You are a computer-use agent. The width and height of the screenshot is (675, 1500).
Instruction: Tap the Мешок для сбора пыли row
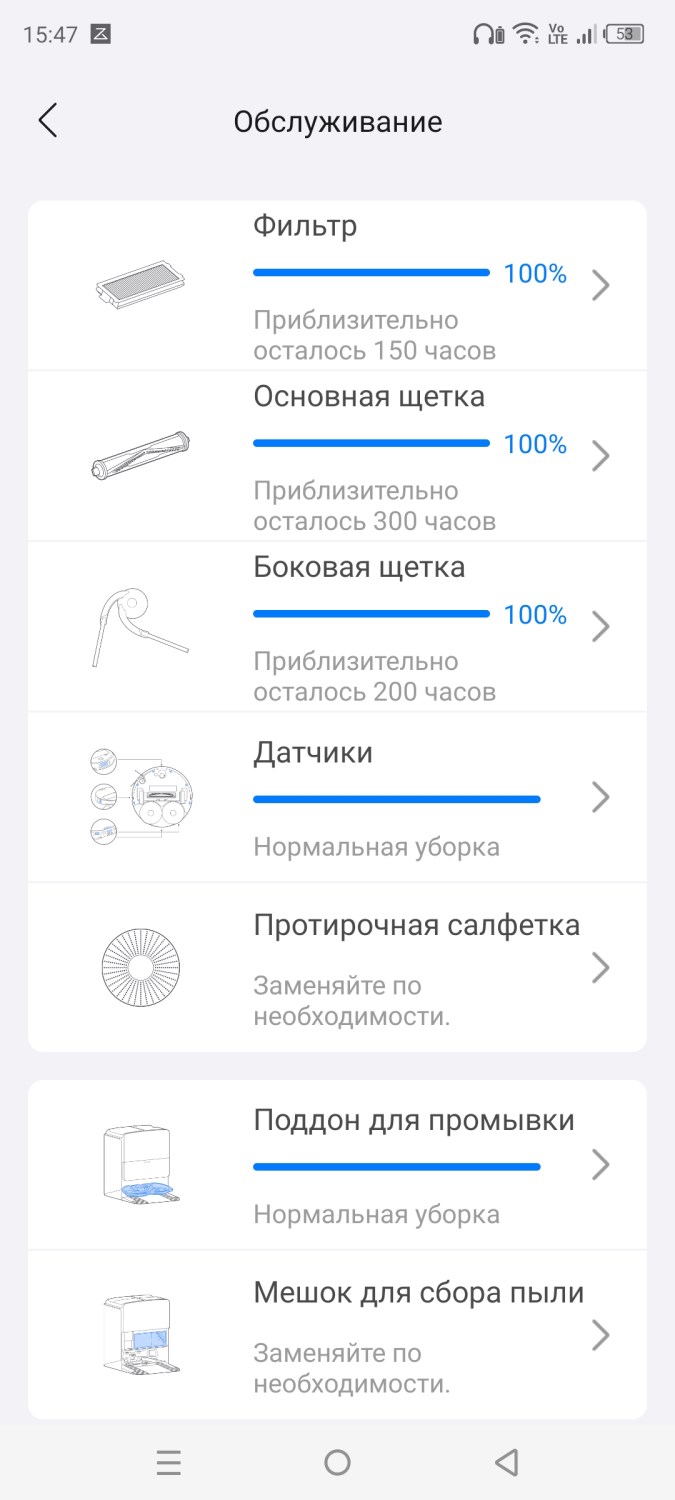point(337,1335)
